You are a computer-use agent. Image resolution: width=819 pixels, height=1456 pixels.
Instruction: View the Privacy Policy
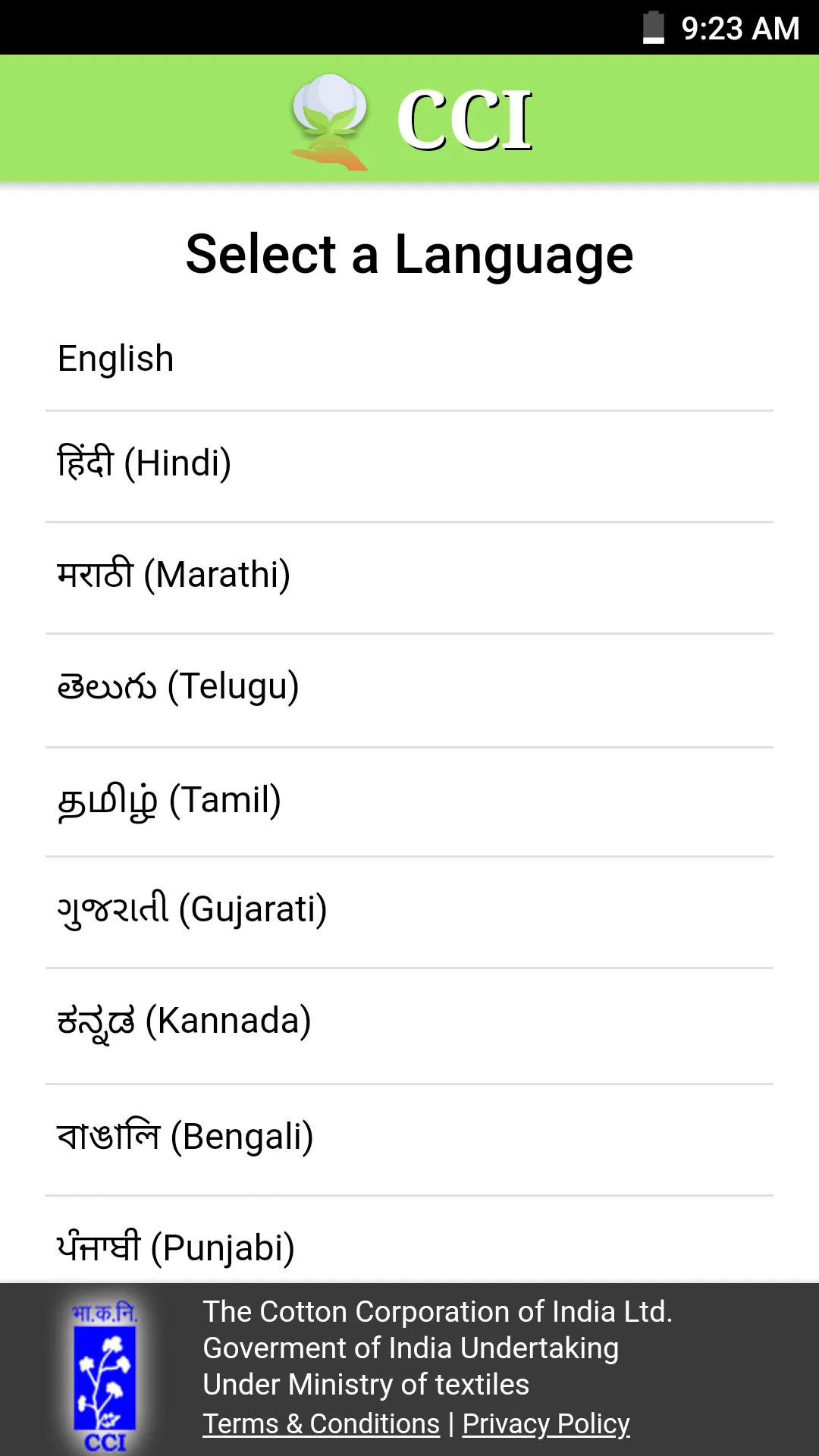546,1423
